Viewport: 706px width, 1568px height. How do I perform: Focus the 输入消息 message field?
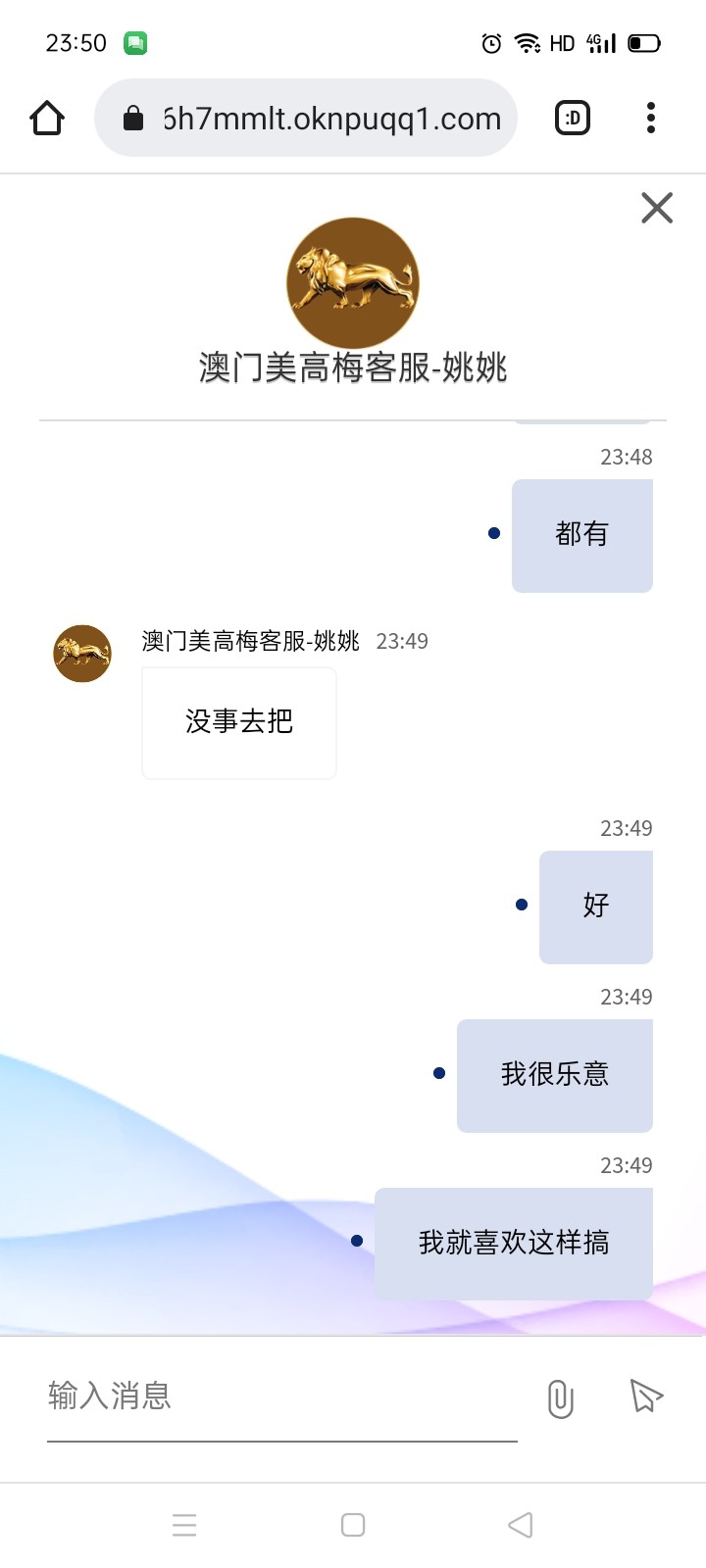coord(281,1396)
